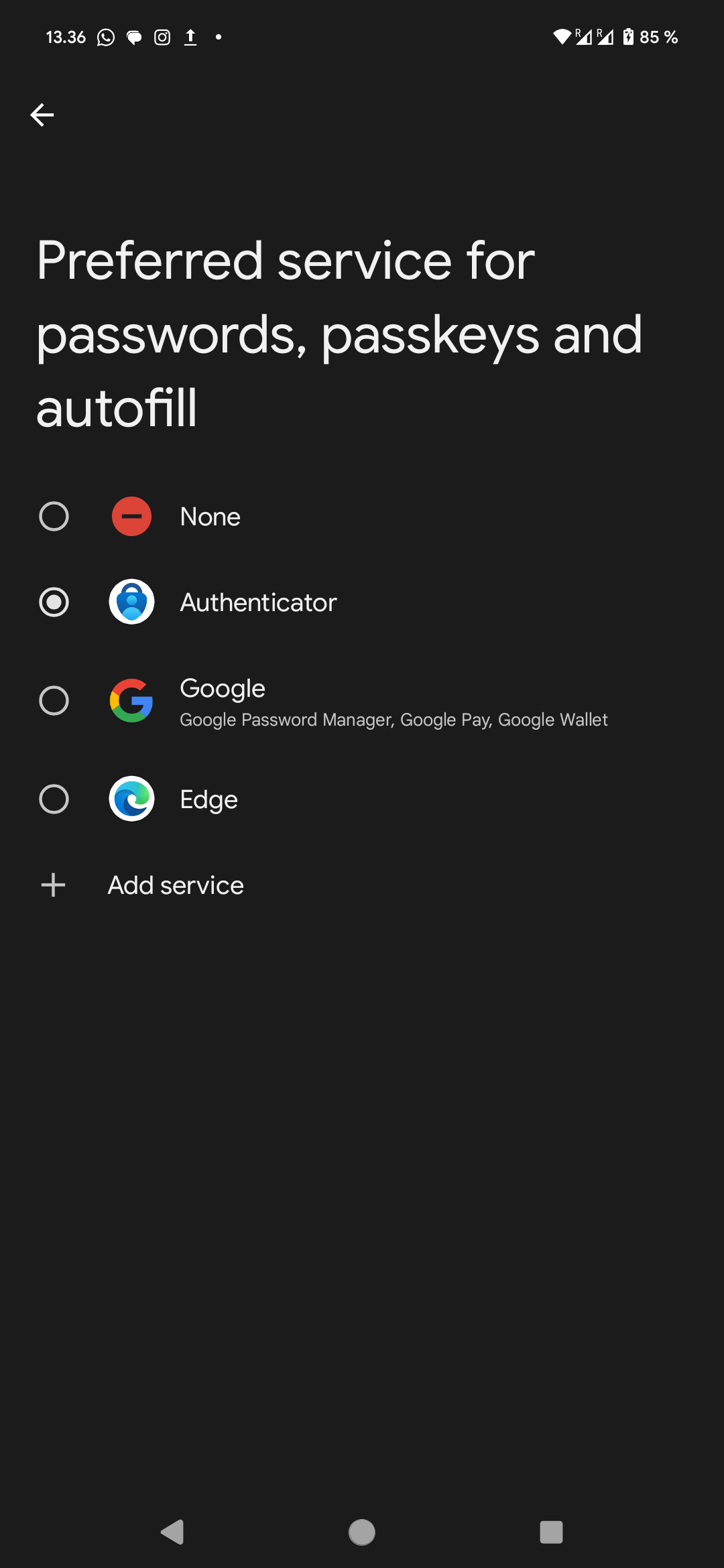
Task: Select None as preferred service
Action: click(54, 517)
